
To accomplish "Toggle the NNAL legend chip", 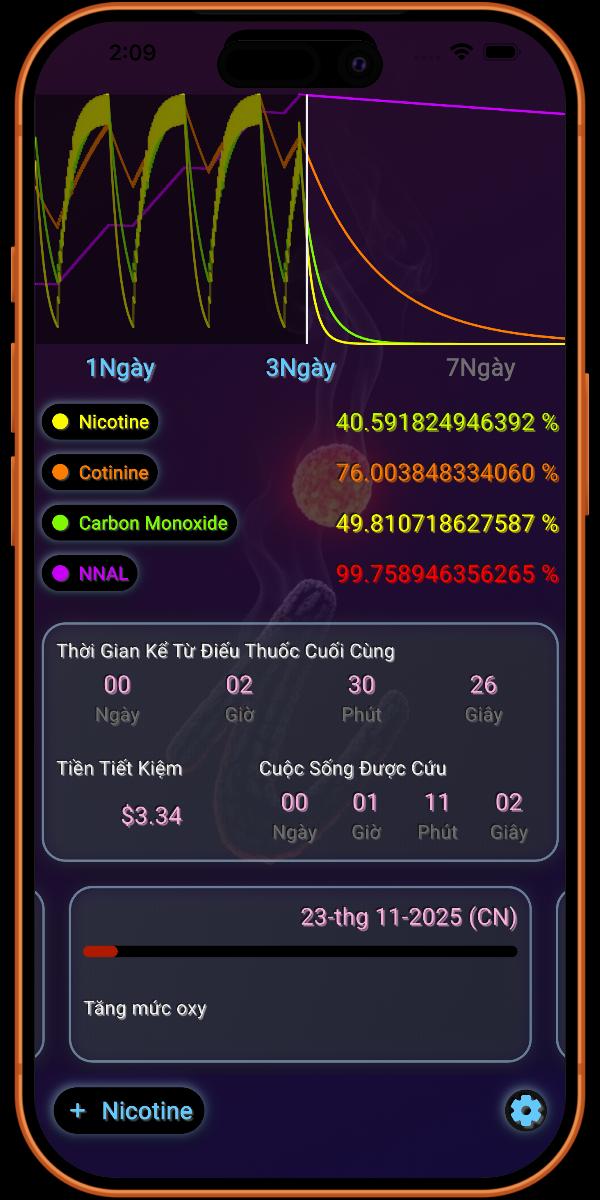I will 89,574.
